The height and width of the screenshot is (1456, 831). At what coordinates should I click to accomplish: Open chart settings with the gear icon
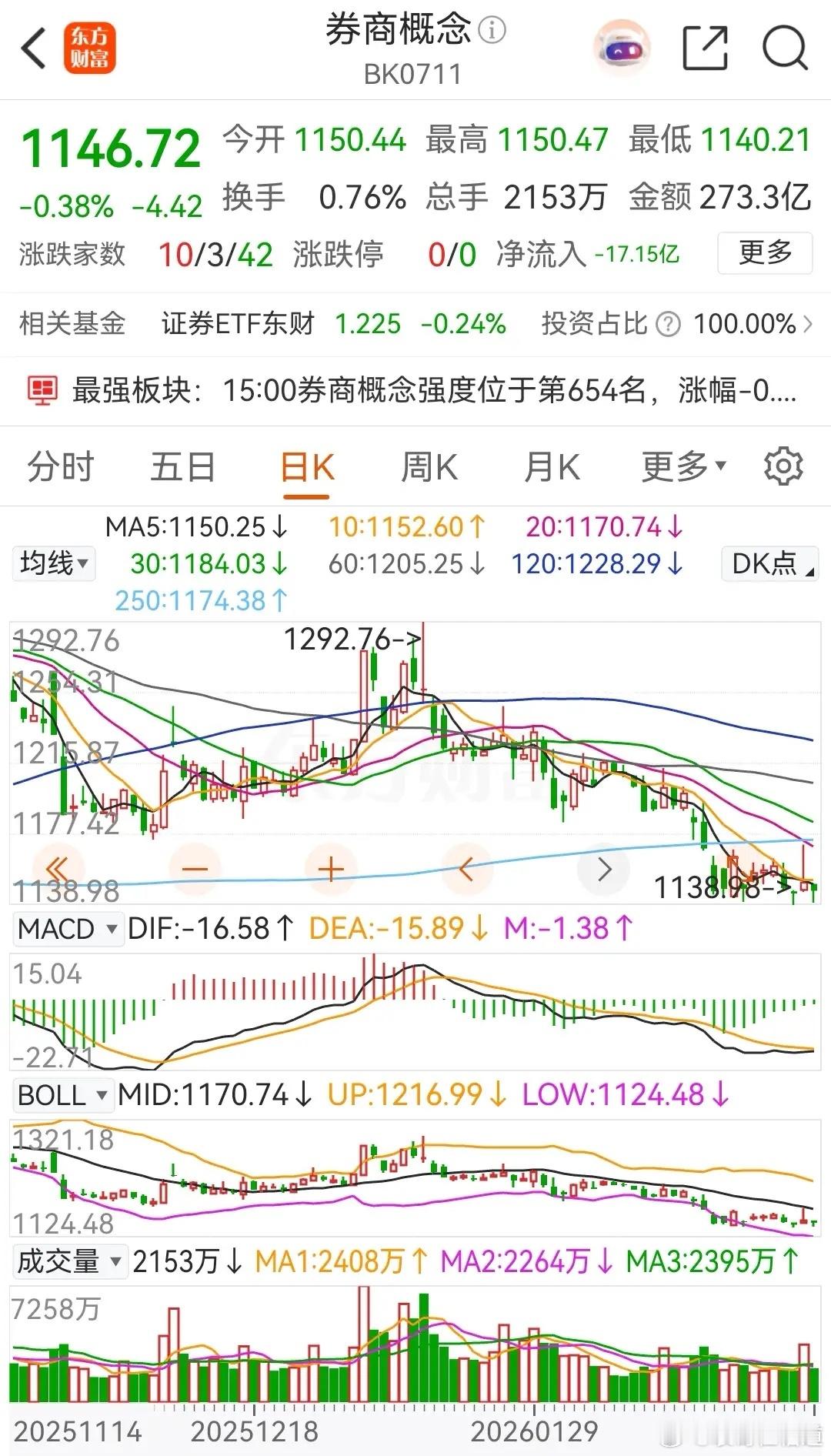click(784, 466)
